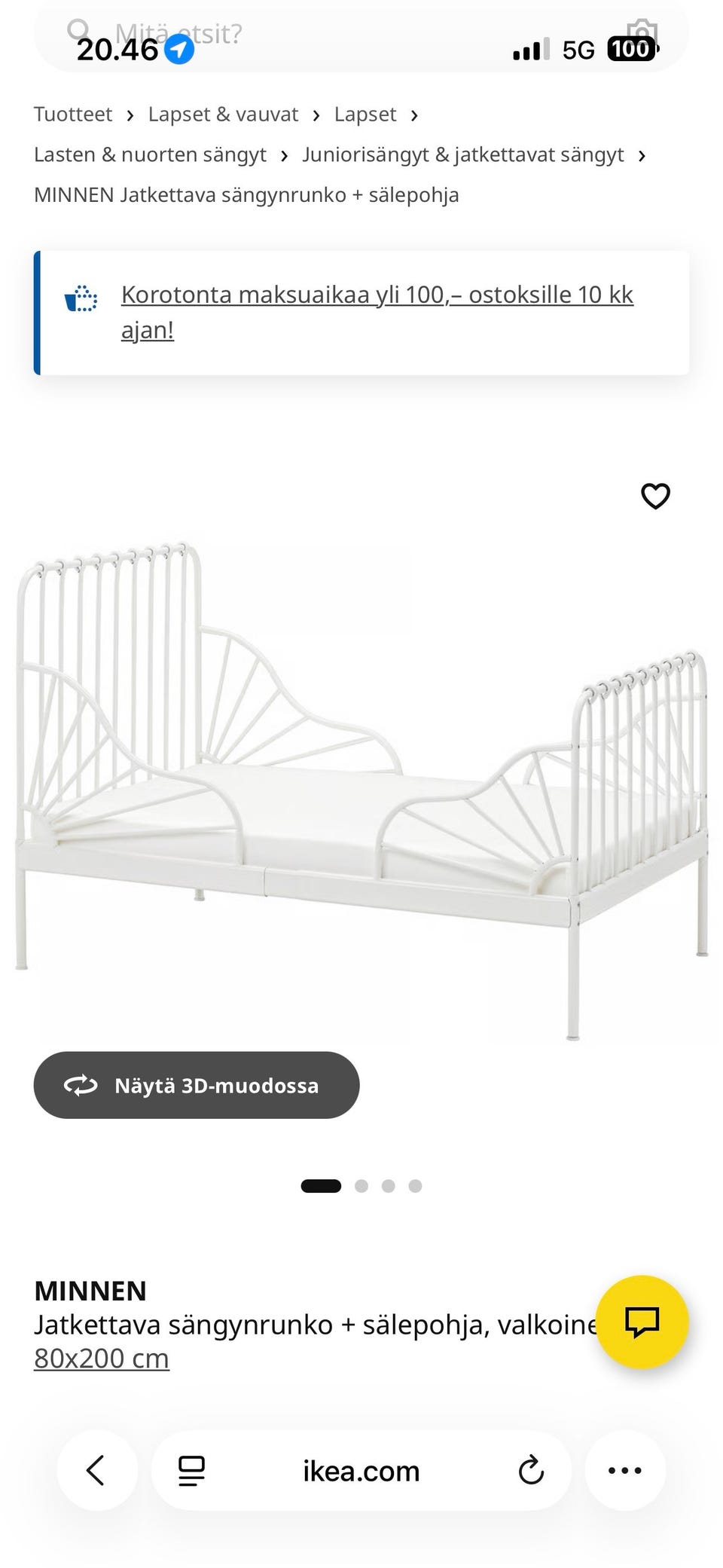Image resolution: width=723 pixels, height=1568 pixels.
Task: Open the browser page menu icon
Action: pos(191,1470)
